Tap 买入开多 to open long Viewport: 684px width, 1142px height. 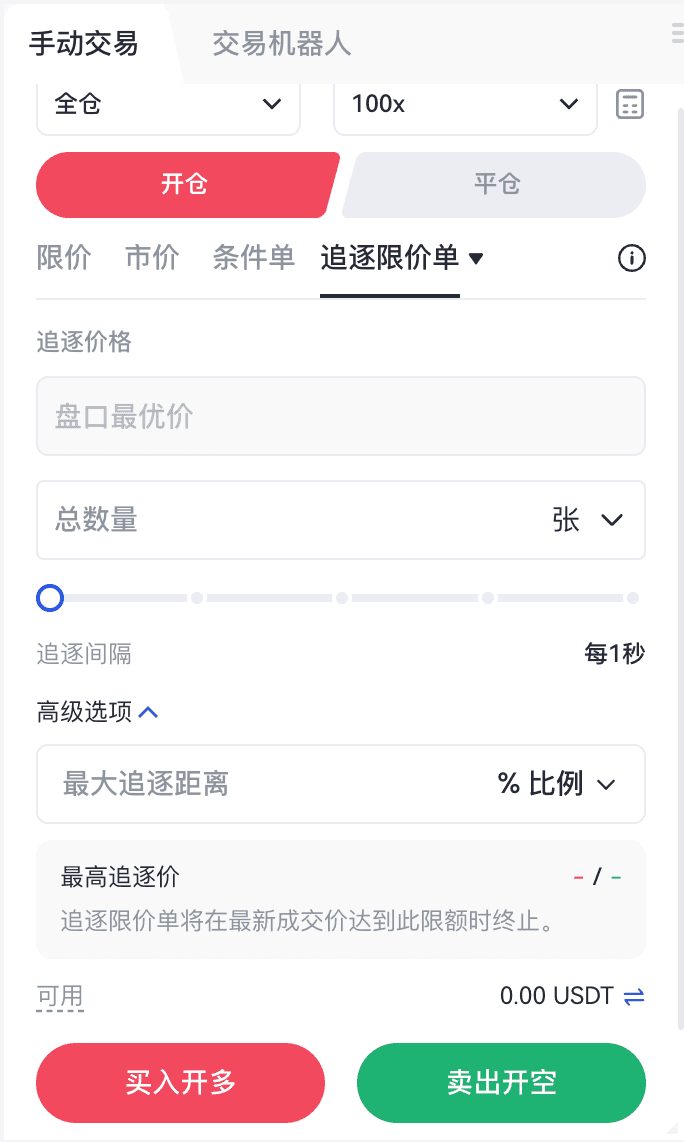point(181,1083)
